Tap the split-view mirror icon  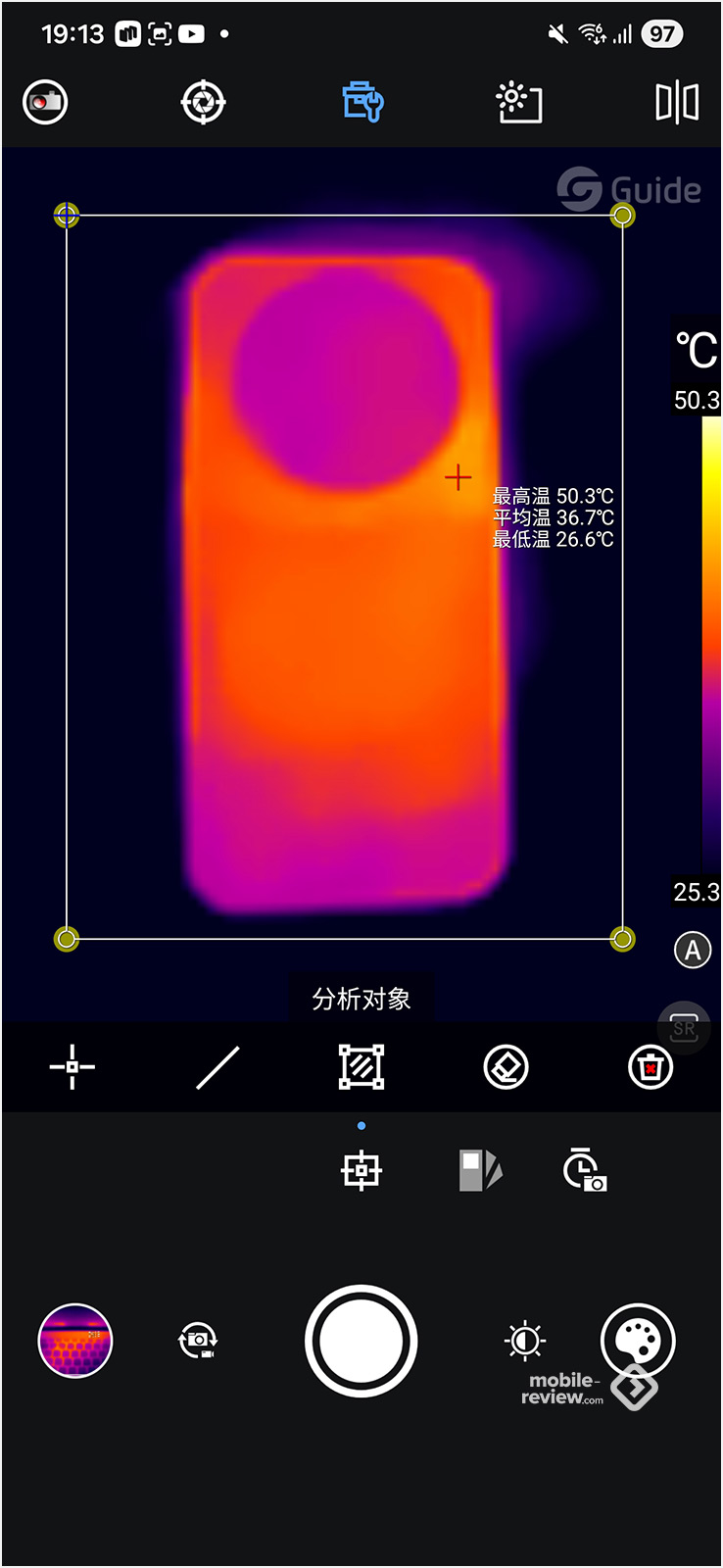pyautogui.click(x=677, y=102)
